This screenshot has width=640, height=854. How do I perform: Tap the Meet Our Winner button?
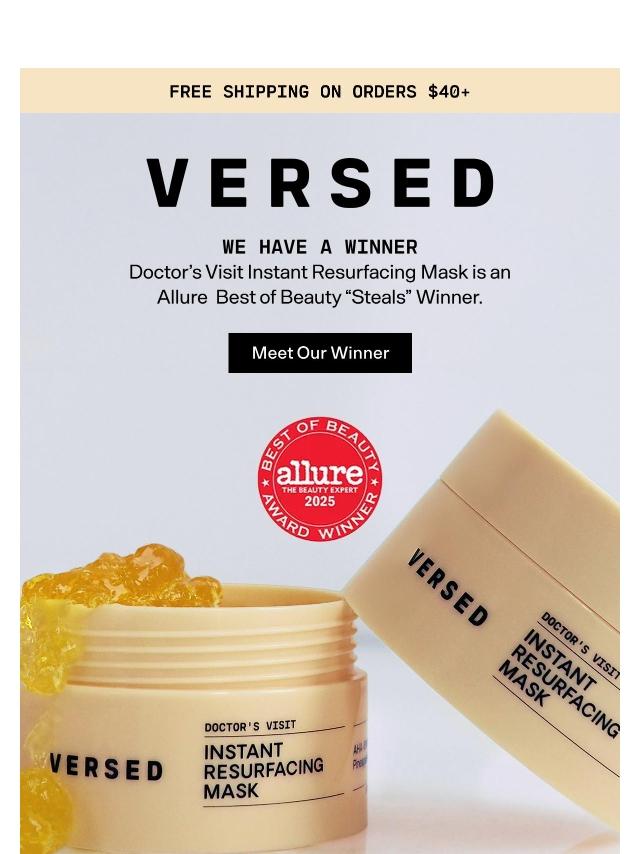point(320,353)
